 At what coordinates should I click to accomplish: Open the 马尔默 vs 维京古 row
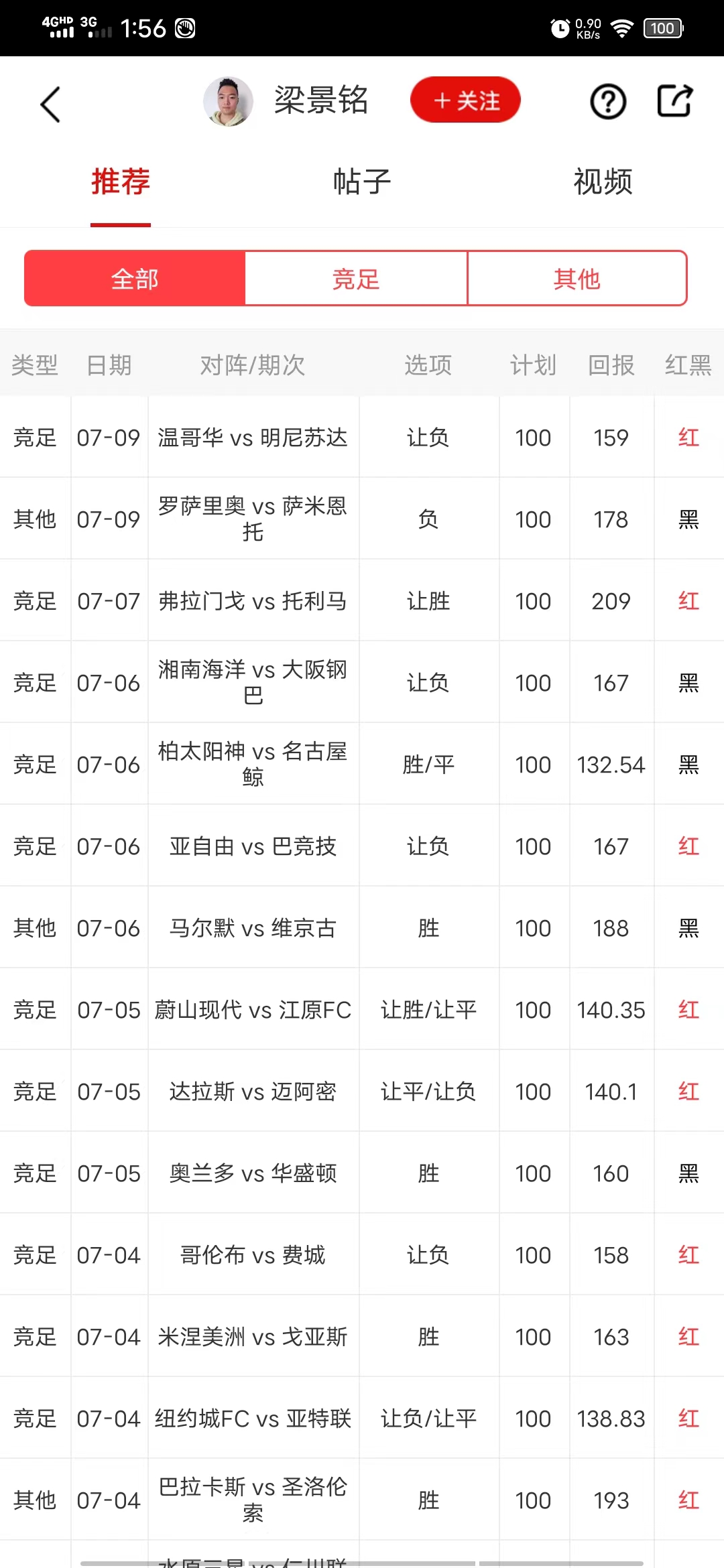point(253,928)
